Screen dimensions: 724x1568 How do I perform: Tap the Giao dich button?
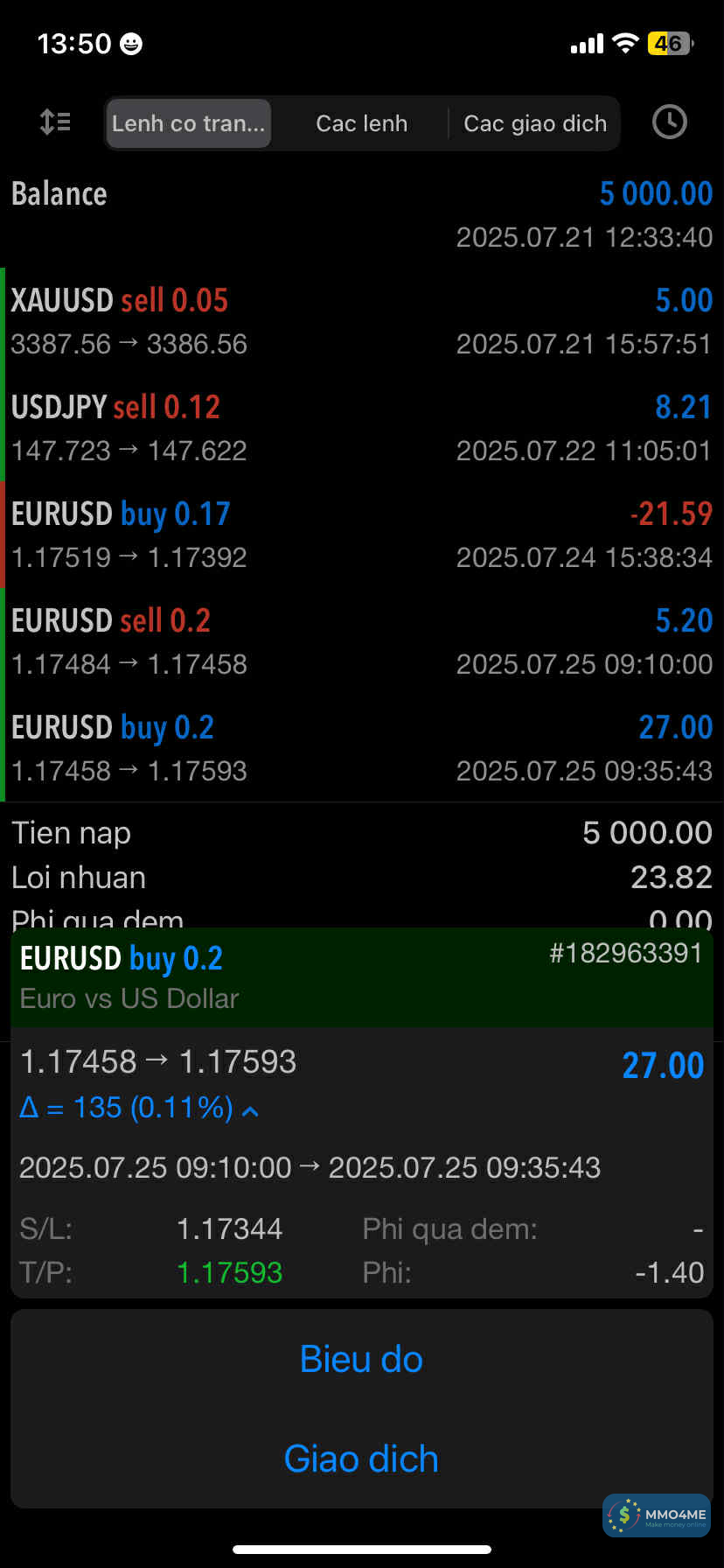tap(361, 1459)
